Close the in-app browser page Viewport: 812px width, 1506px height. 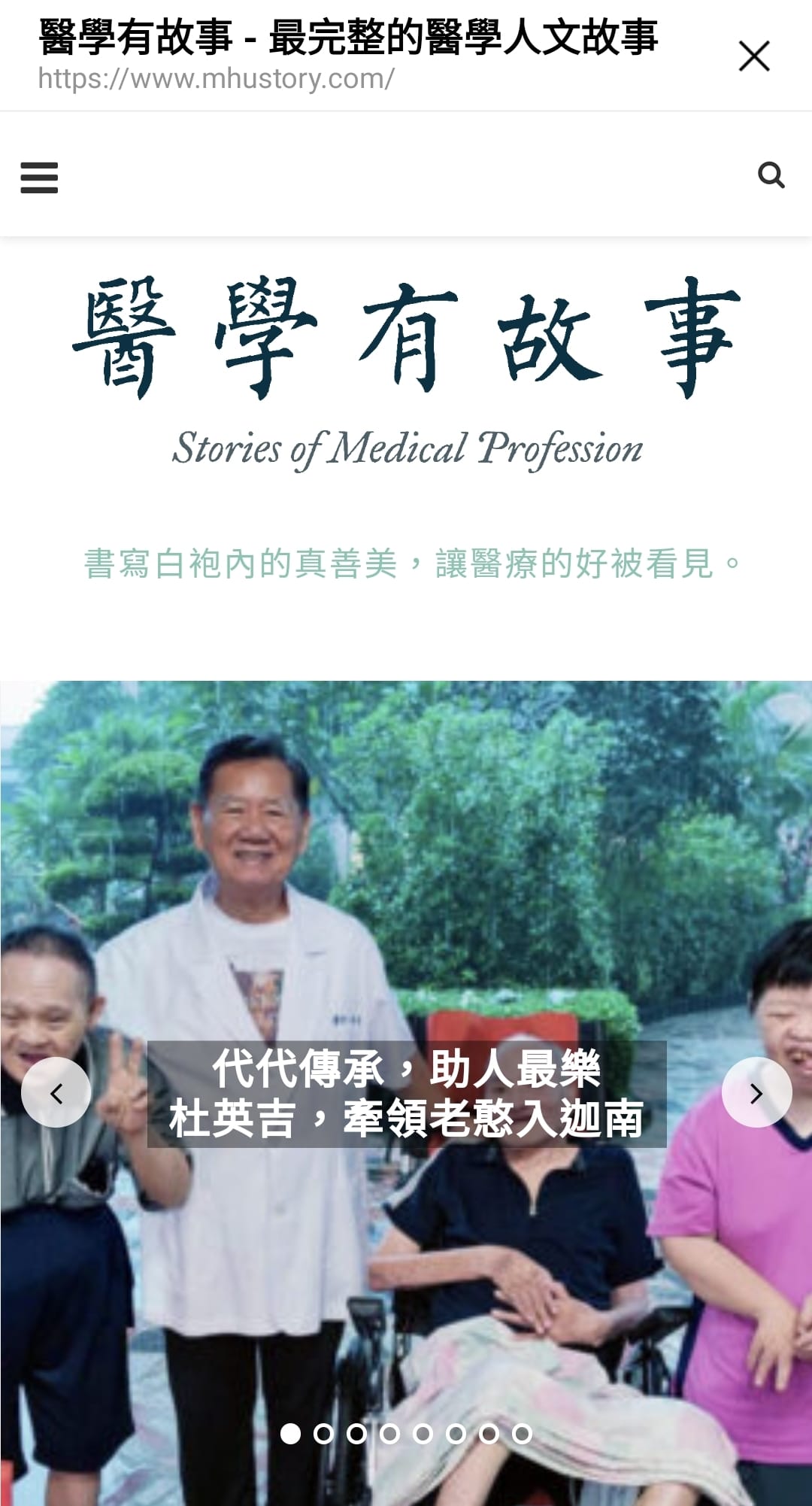pyautogui.click(x=754, y=56)
